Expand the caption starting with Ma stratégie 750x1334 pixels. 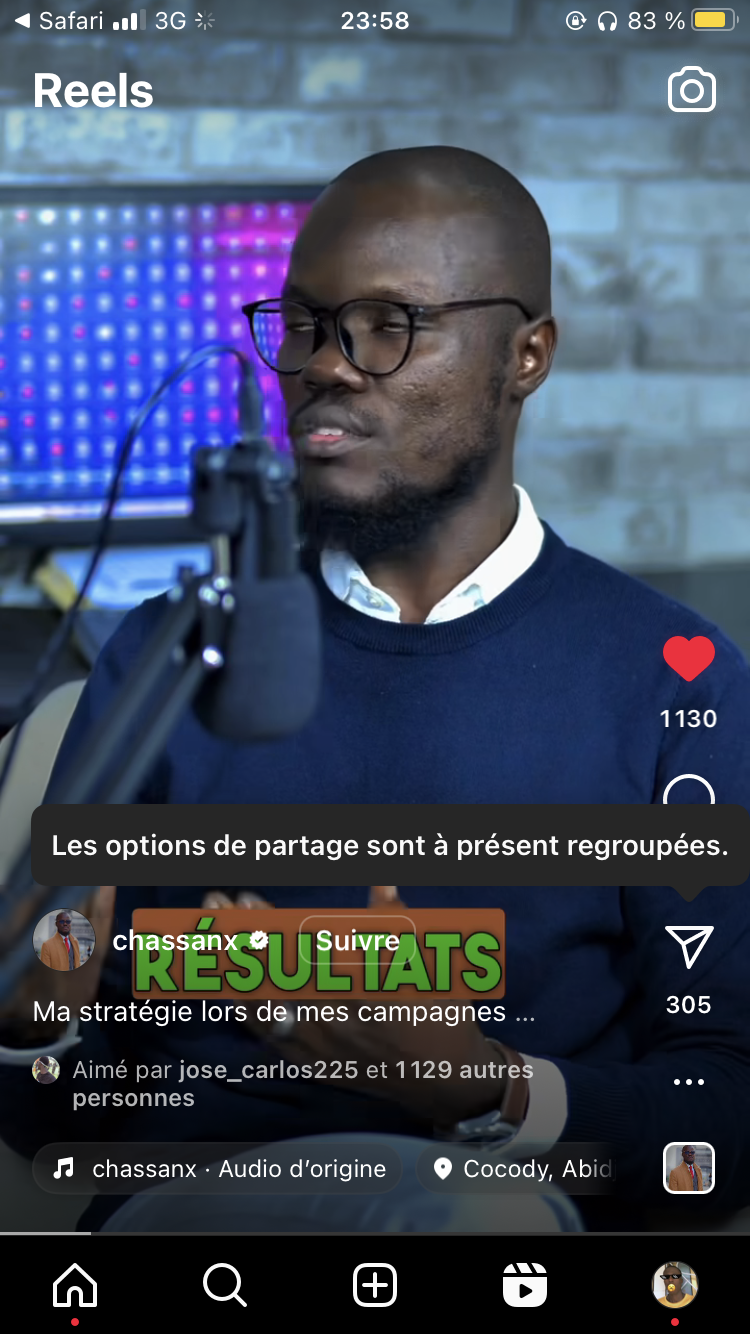point(284,1011)
